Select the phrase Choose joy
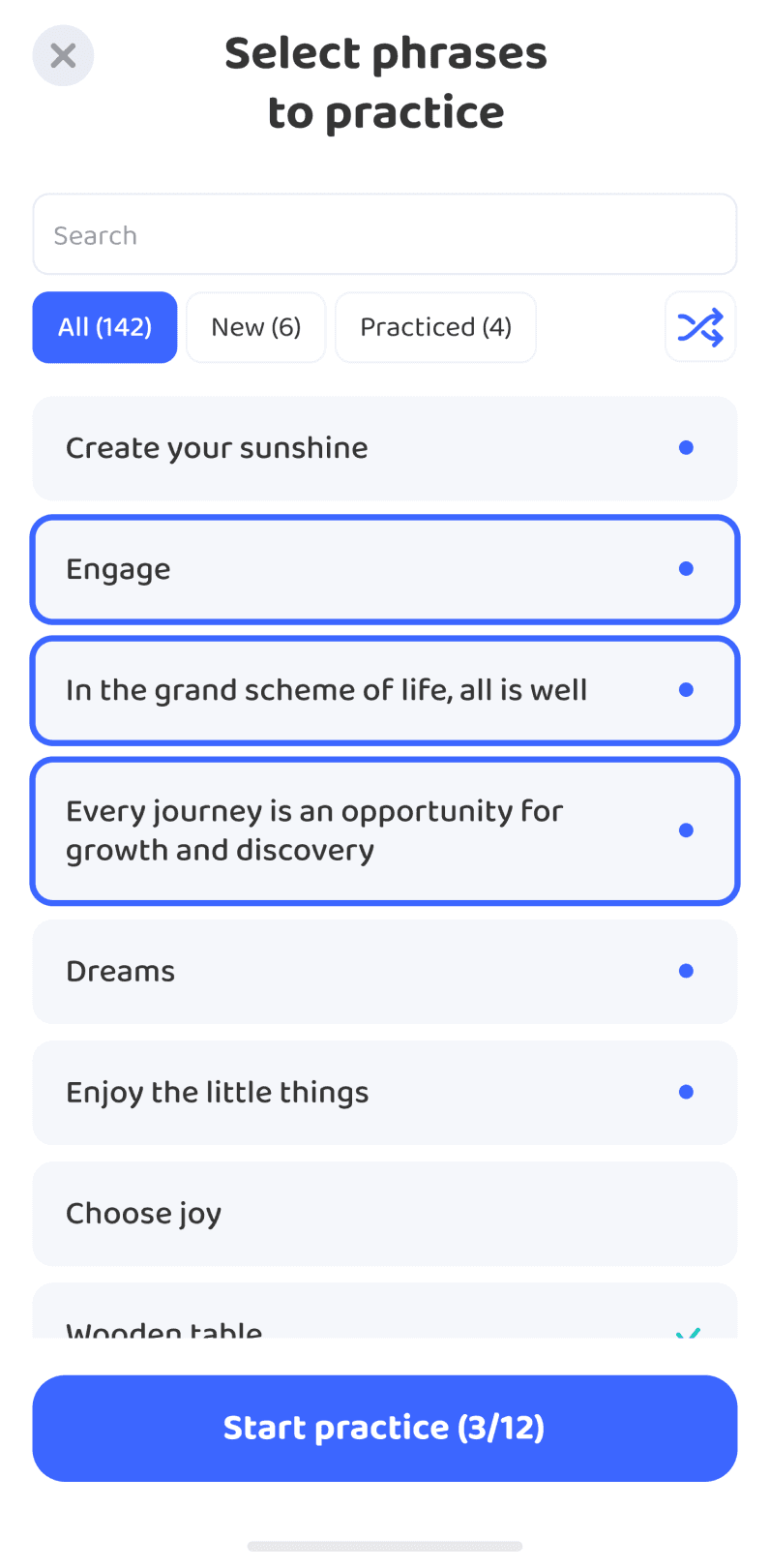The width and height of the screenshot is (770, 1568). 385,1214
